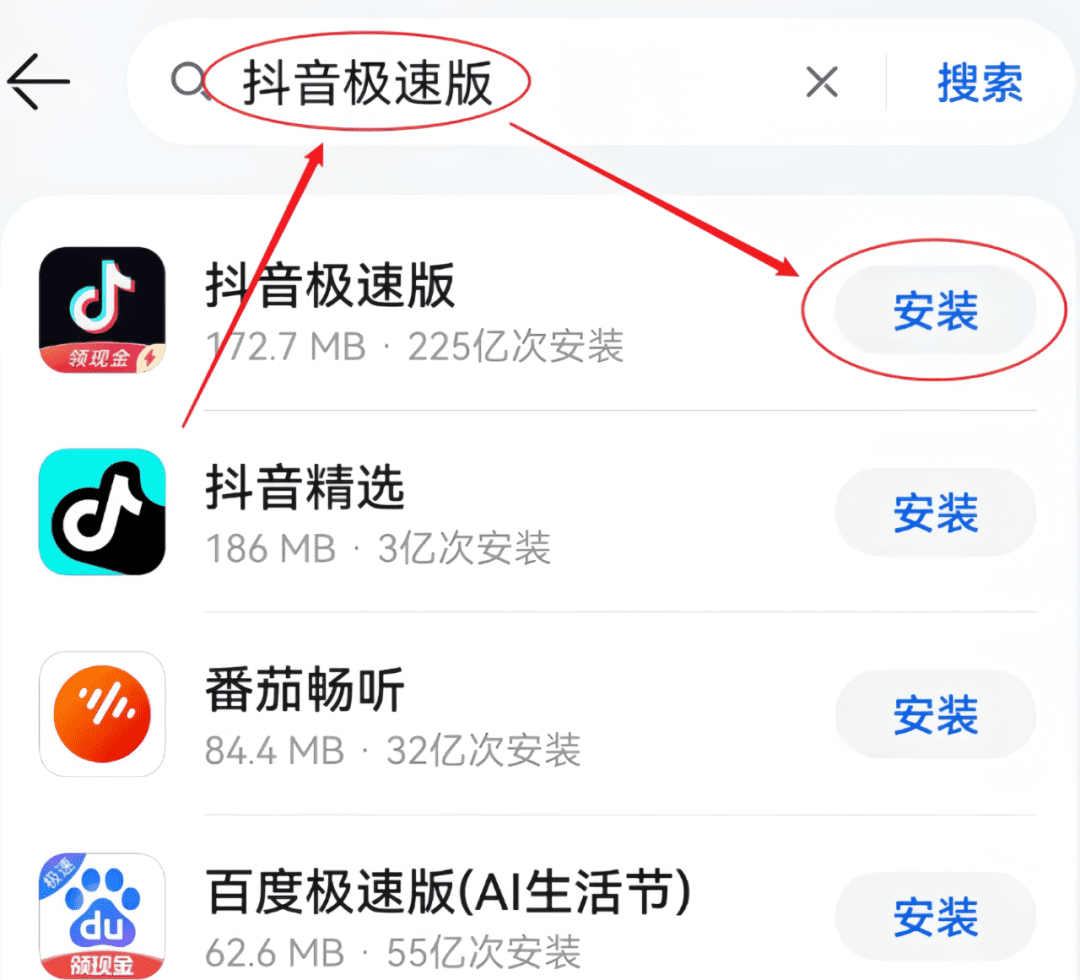Clear the search text with the X
This screenshot has height=980, width=1080.
(x=821, y=83)
